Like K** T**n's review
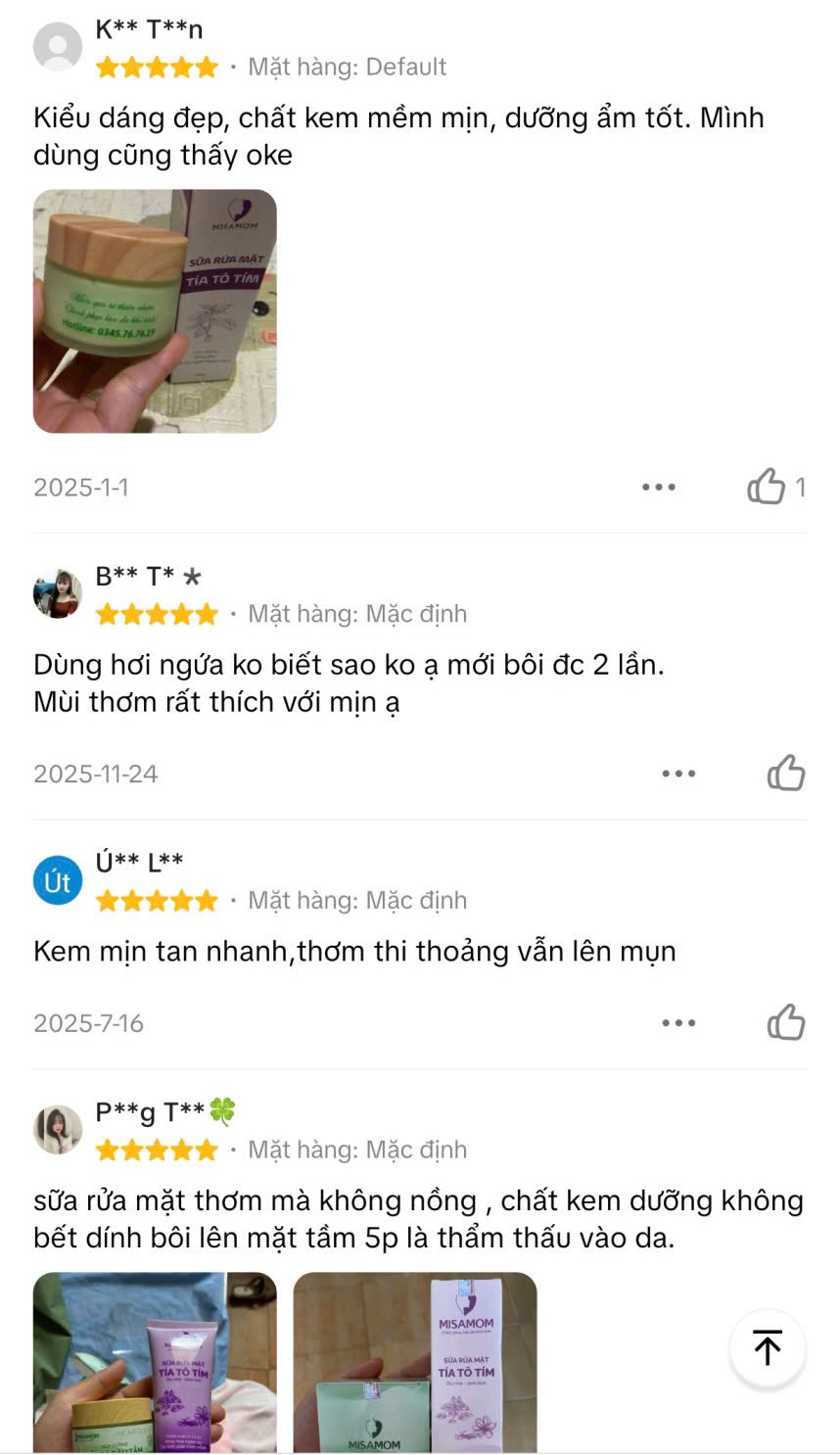The height and width of the screenshot is (1455, 840). click(767, 487)
